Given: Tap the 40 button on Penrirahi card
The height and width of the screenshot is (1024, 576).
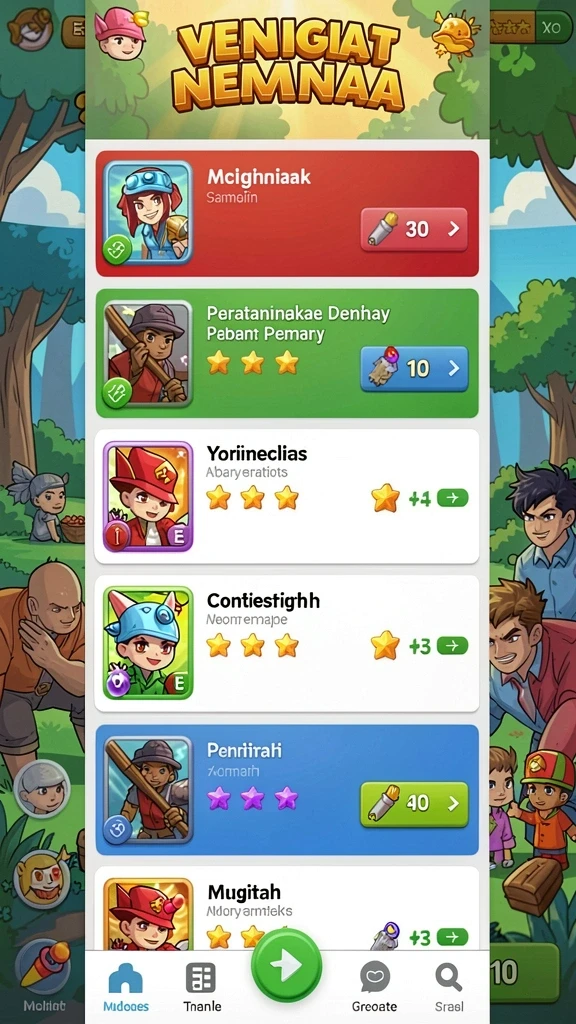Looking at the screenshot, I should tap(414, 804).
